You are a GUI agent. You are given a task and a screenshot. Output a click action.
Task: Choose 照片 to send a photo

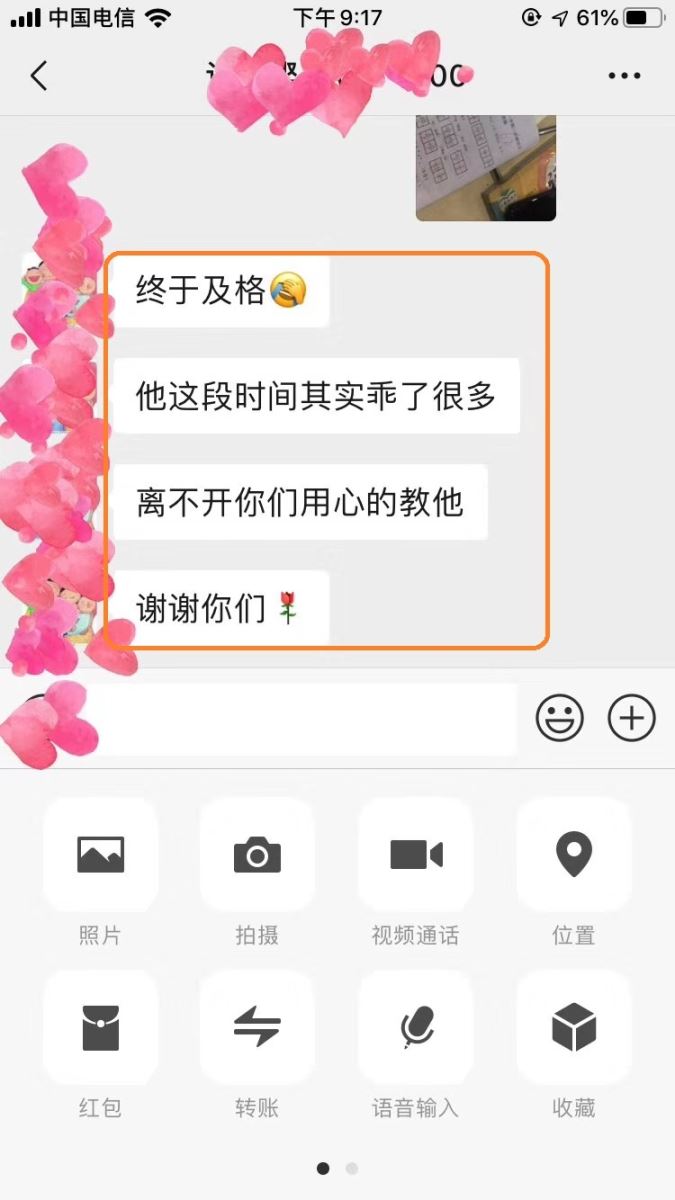[x=101, y=855]
